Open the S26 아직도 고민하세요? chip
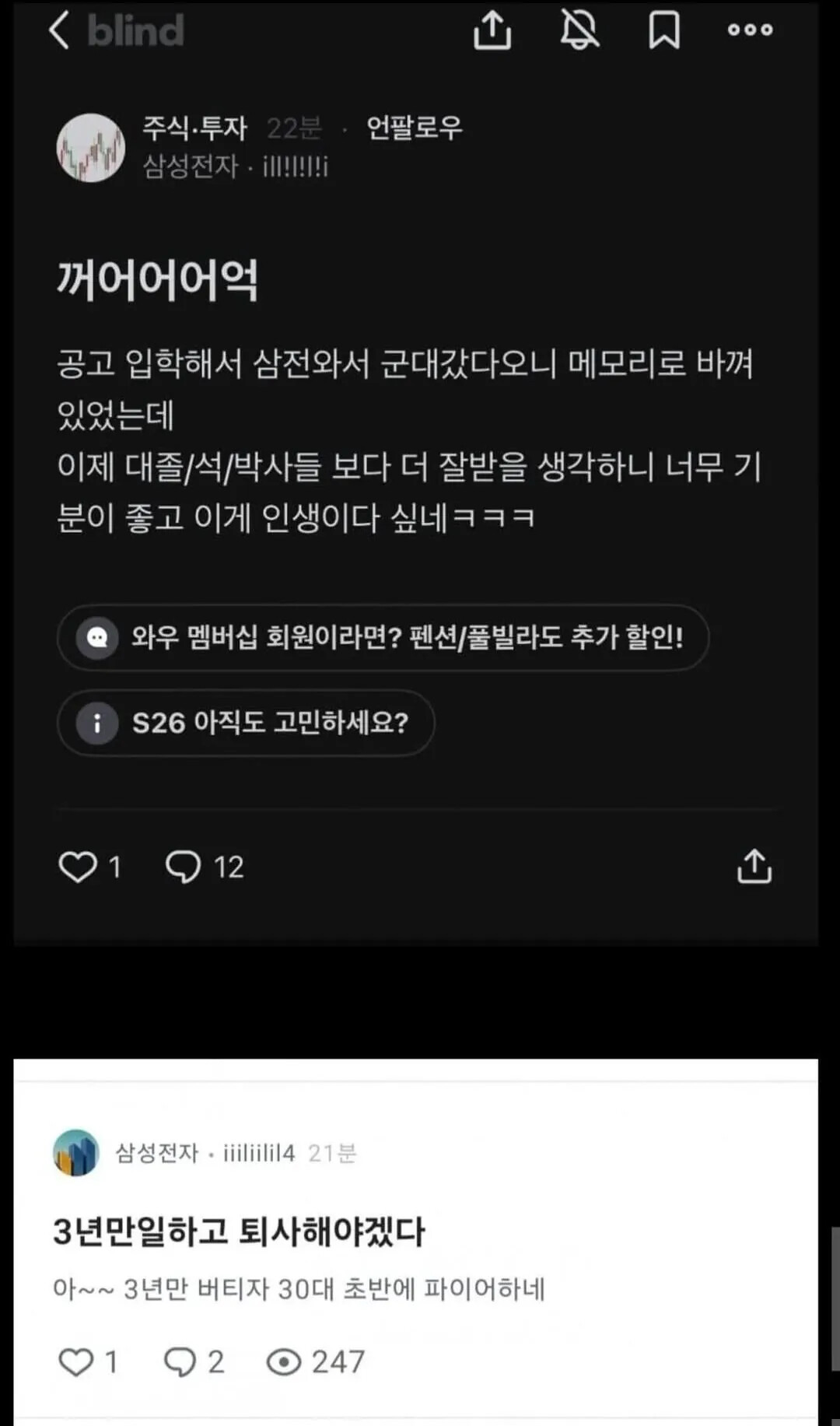This screenshot has width=840, height=1426. (246, 723)
